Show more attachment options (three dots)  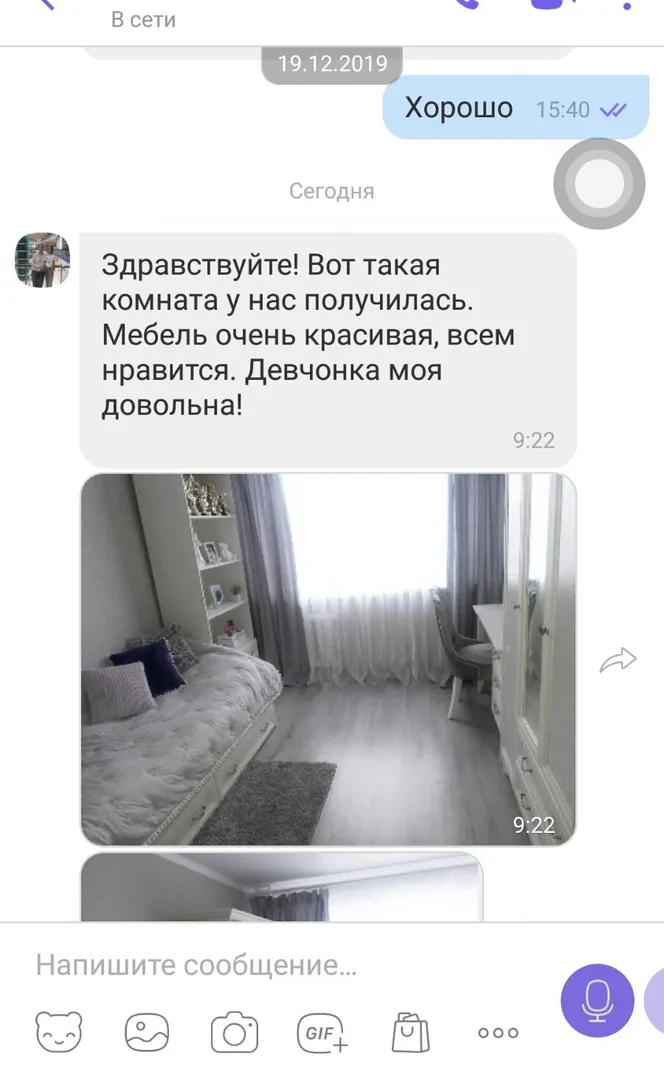click(498, 1032)
